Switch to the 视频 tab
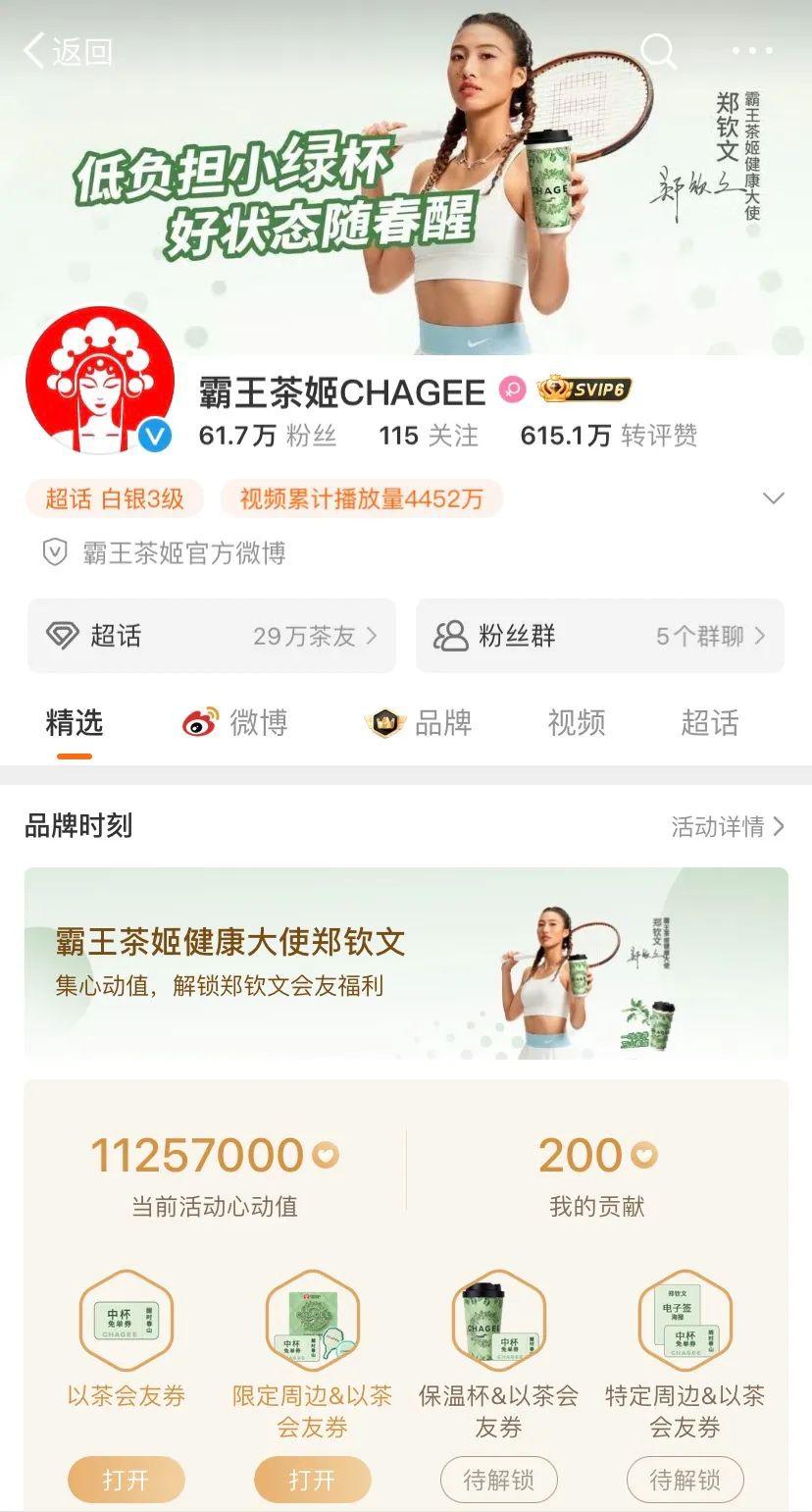 pyautogui.click(x=576, y=724)
